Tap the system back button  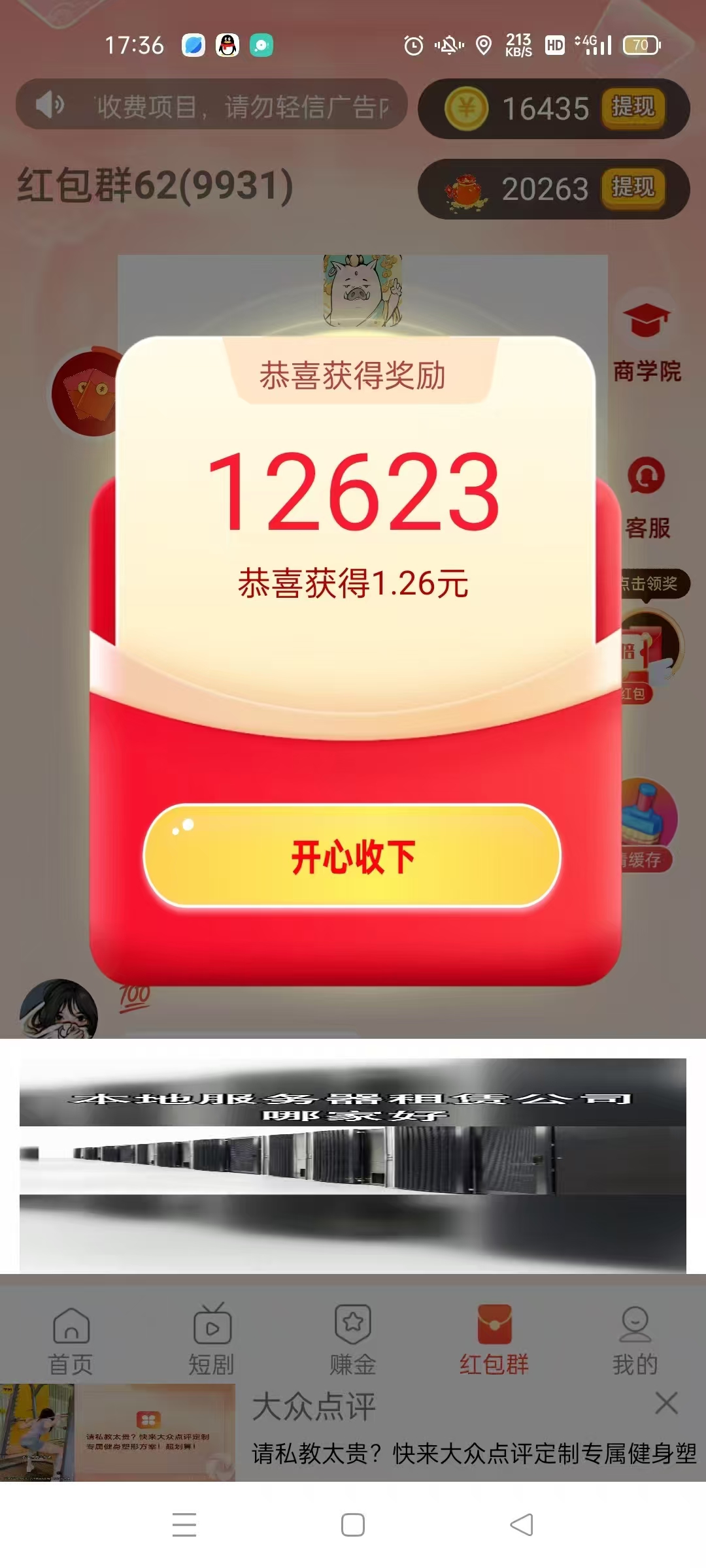click(522, 1525)
